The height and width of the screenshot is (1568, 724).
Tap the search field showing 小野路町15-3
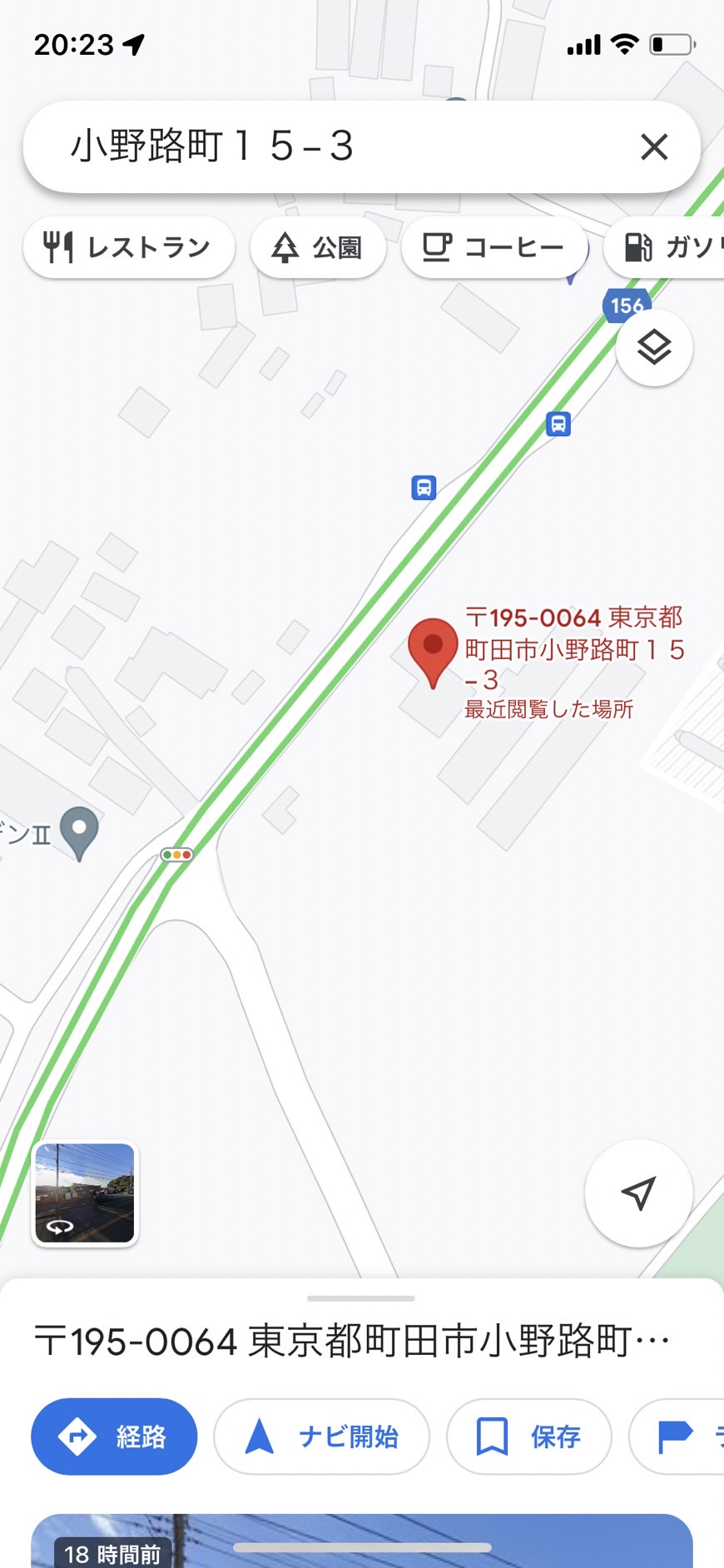point(333,147)
